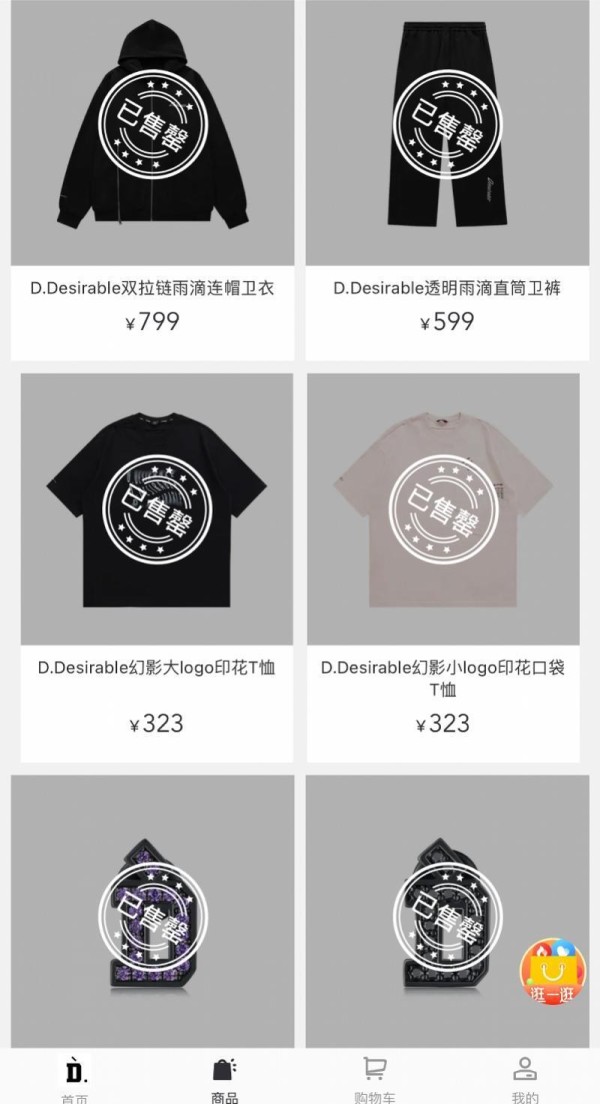
Task: Tap the floating 逛一逛 shopping bag button
Action: [x=553, y=972]
